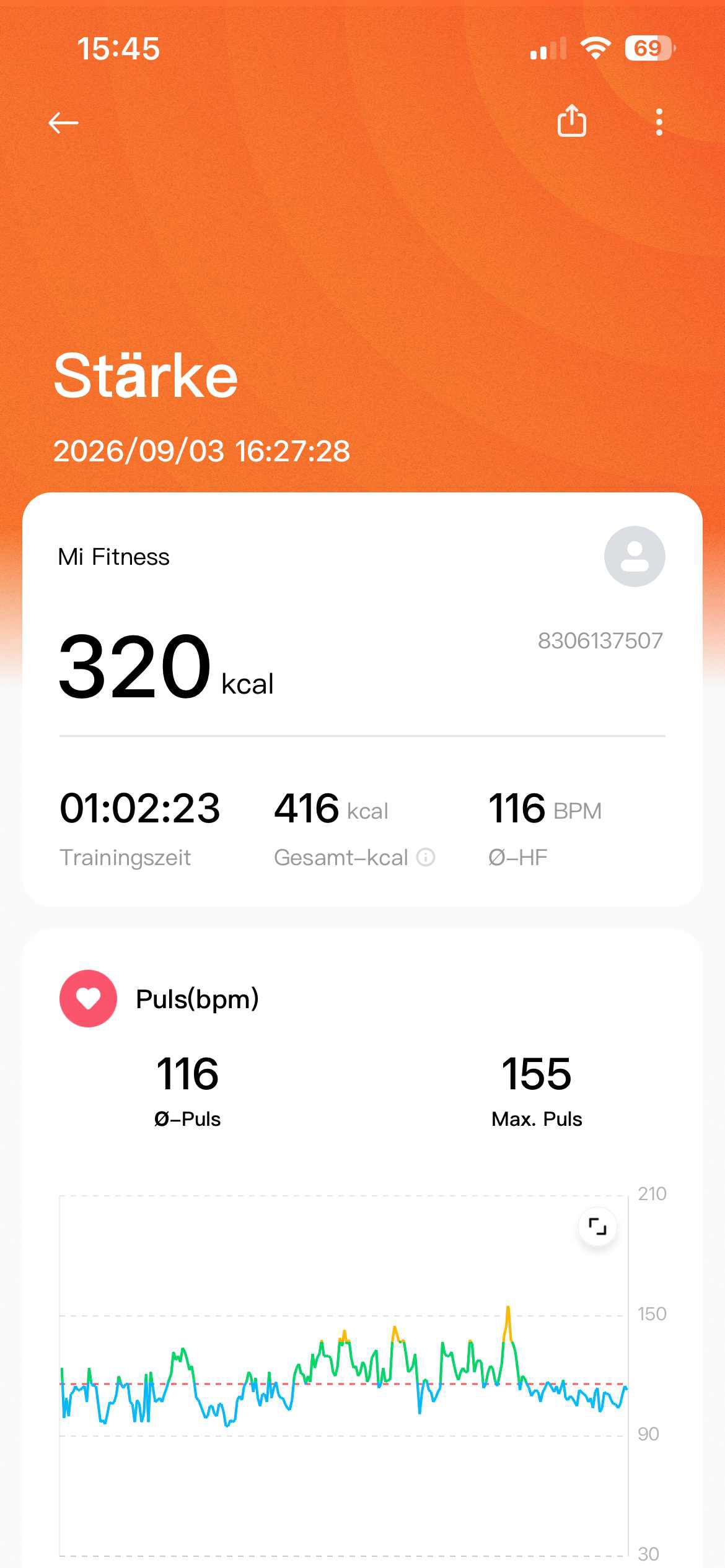Viewport: 725px width, 1568px height.
Task: Open the profile avatar icon
Action: click(635, 556)
